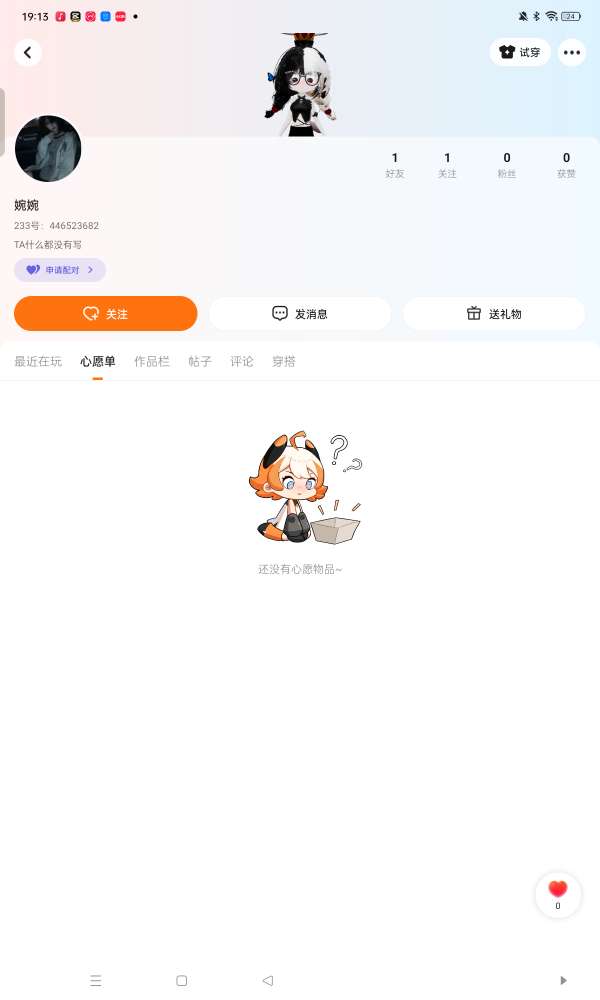
Task: Go back using the top-left arrow
Action: click(x=28, y=52)
